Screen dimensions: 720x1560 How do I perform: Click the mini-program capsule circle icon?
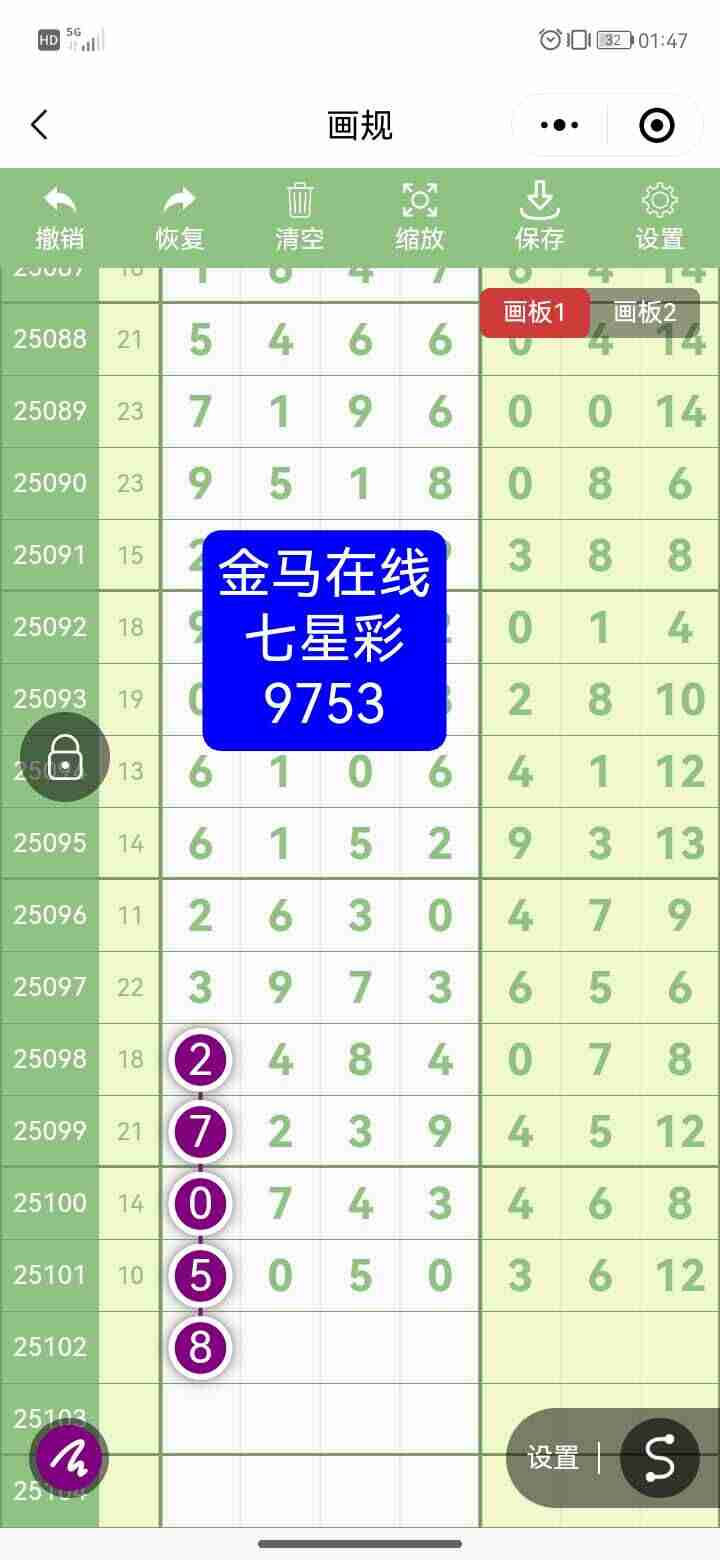[655, 125]
